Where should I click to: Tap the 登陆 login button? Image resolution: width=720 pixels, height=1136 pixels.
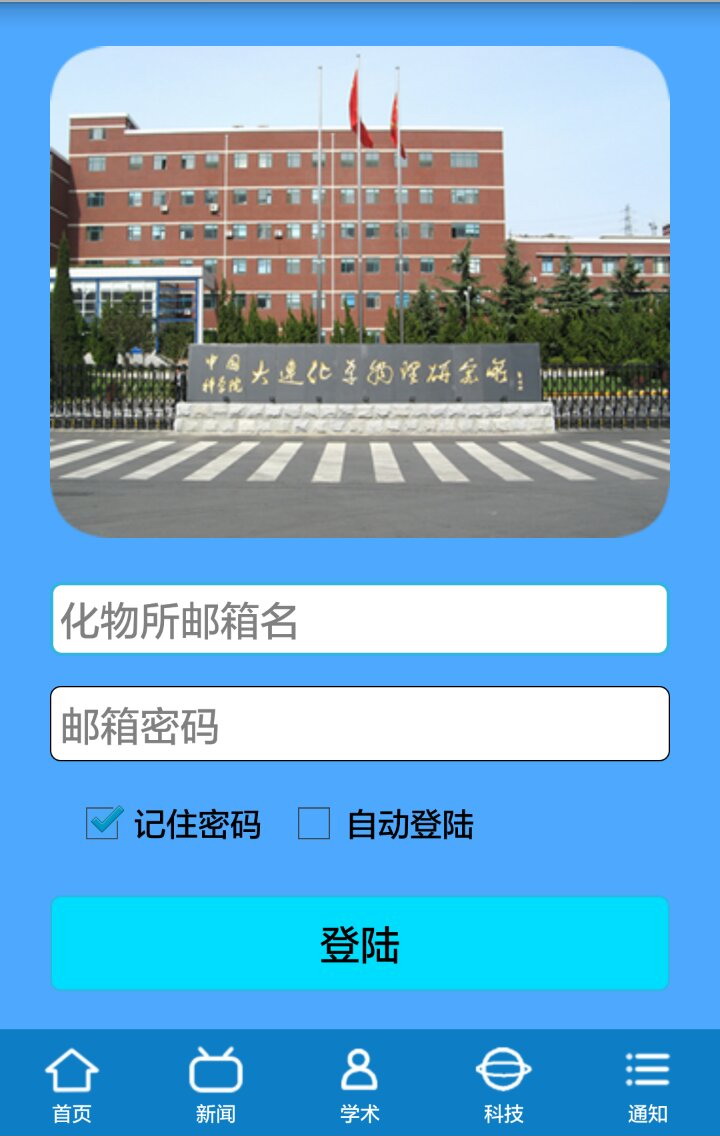360,943
